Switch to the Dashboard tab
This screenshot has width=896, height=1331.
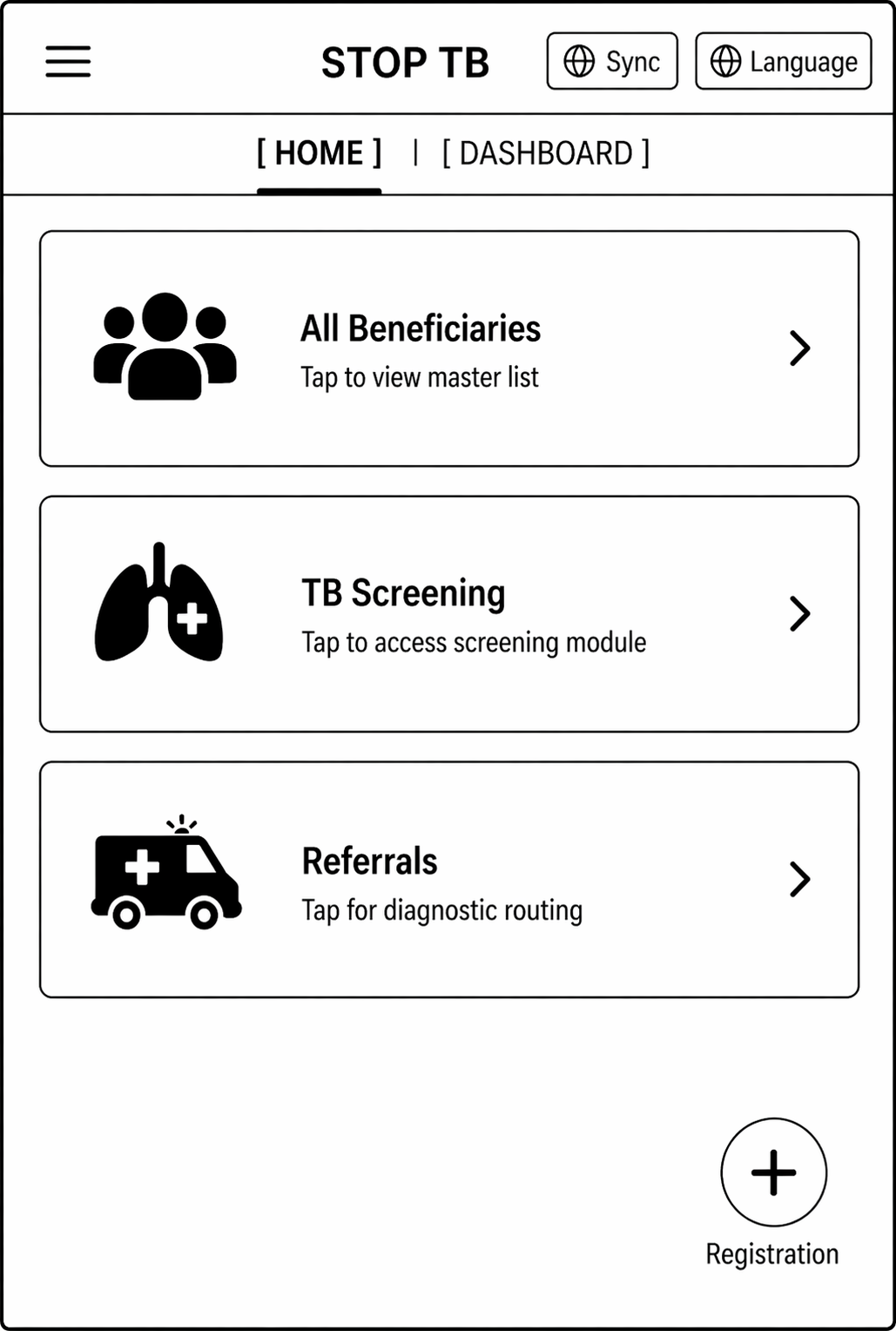pos(545,154)
